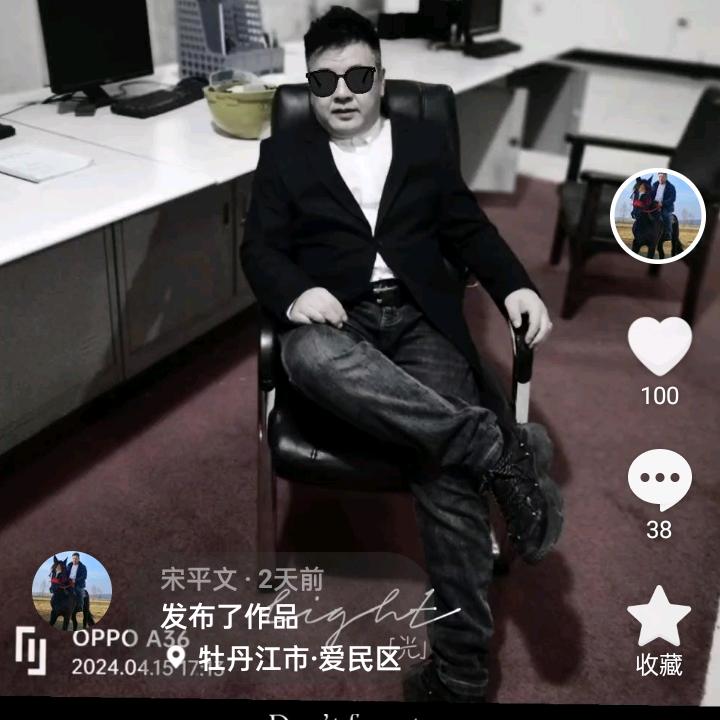Viewport: 720px width, 720px height.
Task: Open the comments bubble showing 38
Action: point(659,481)
